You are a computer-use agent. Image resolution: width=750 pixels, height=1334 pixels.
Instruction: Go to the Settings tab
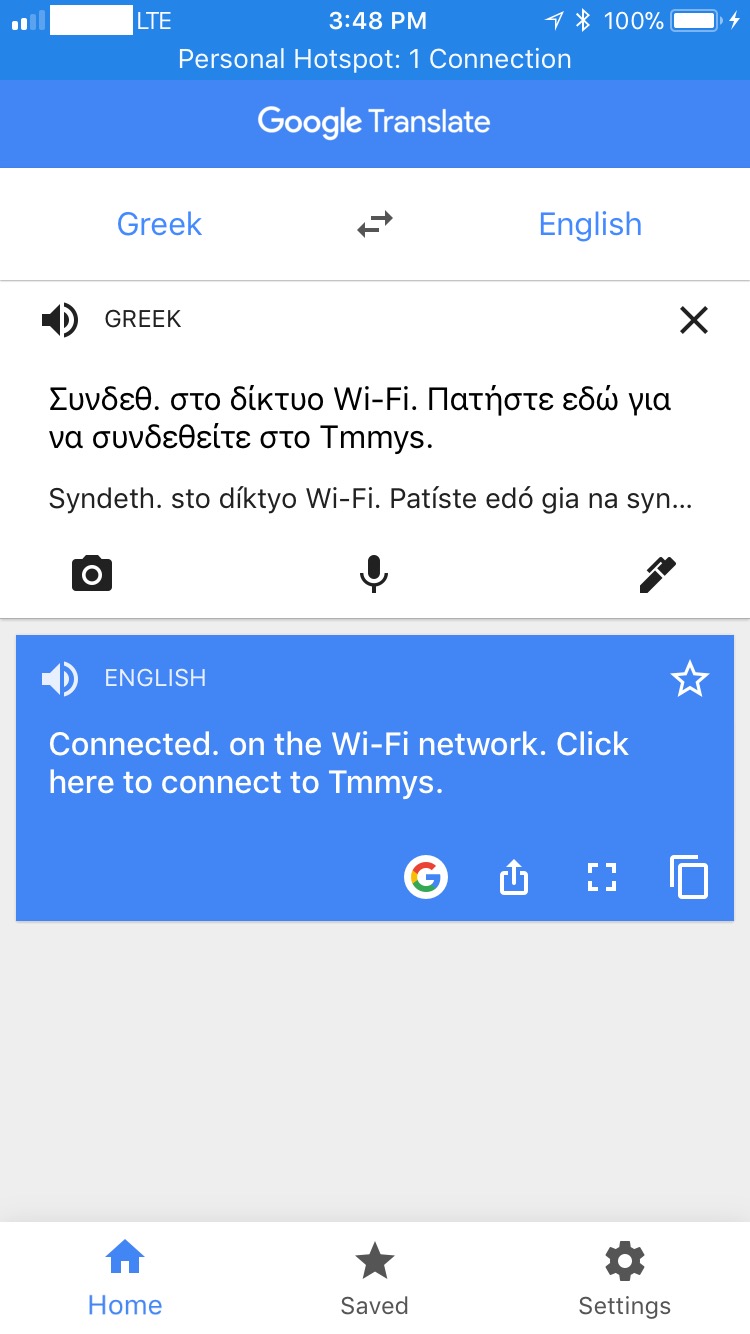(x=625, y=1278)
